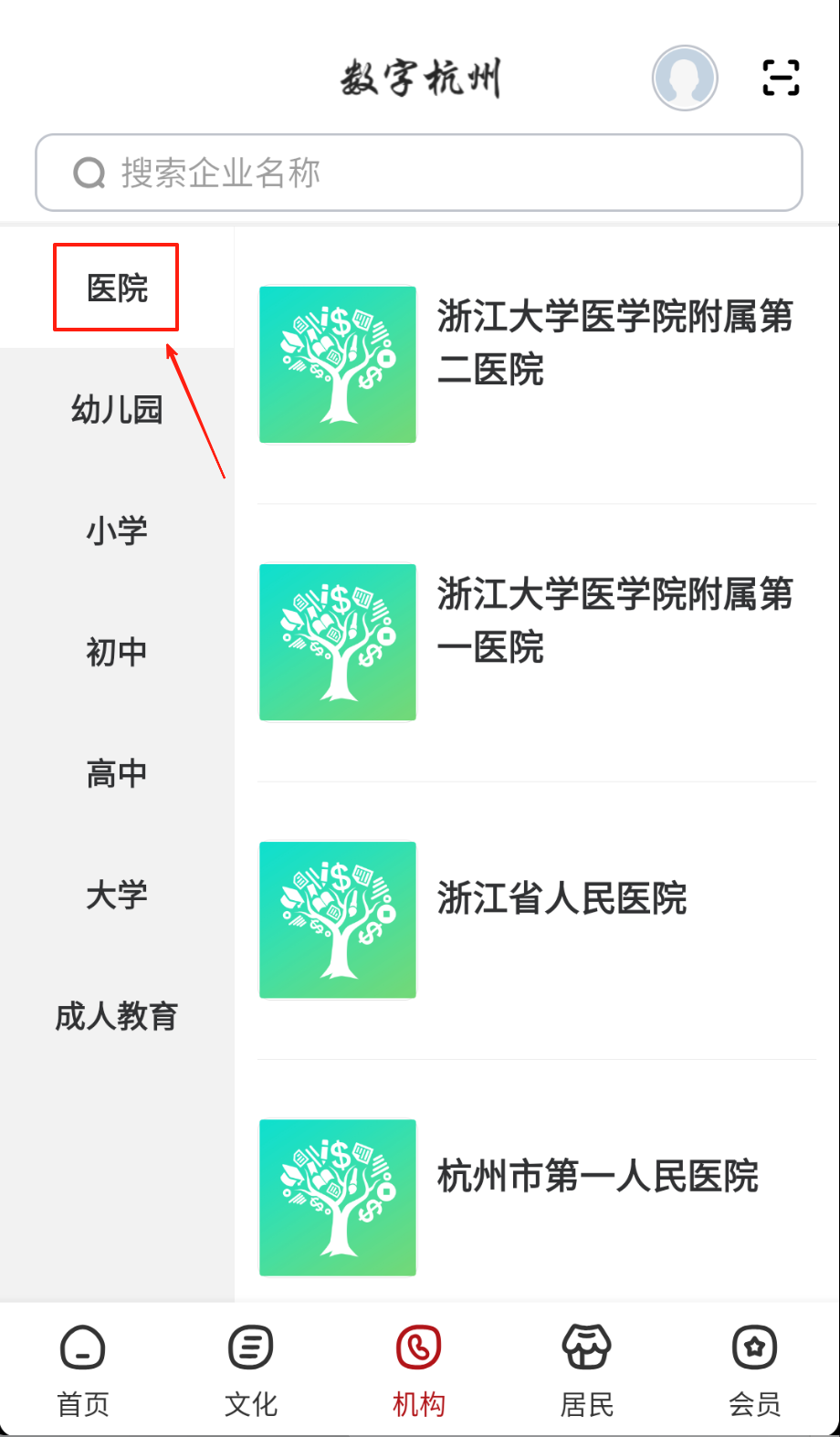Screen dimensions: 840x1437
Task: Tap the 搜索企业名称 search box
Action: click(419, 173)
